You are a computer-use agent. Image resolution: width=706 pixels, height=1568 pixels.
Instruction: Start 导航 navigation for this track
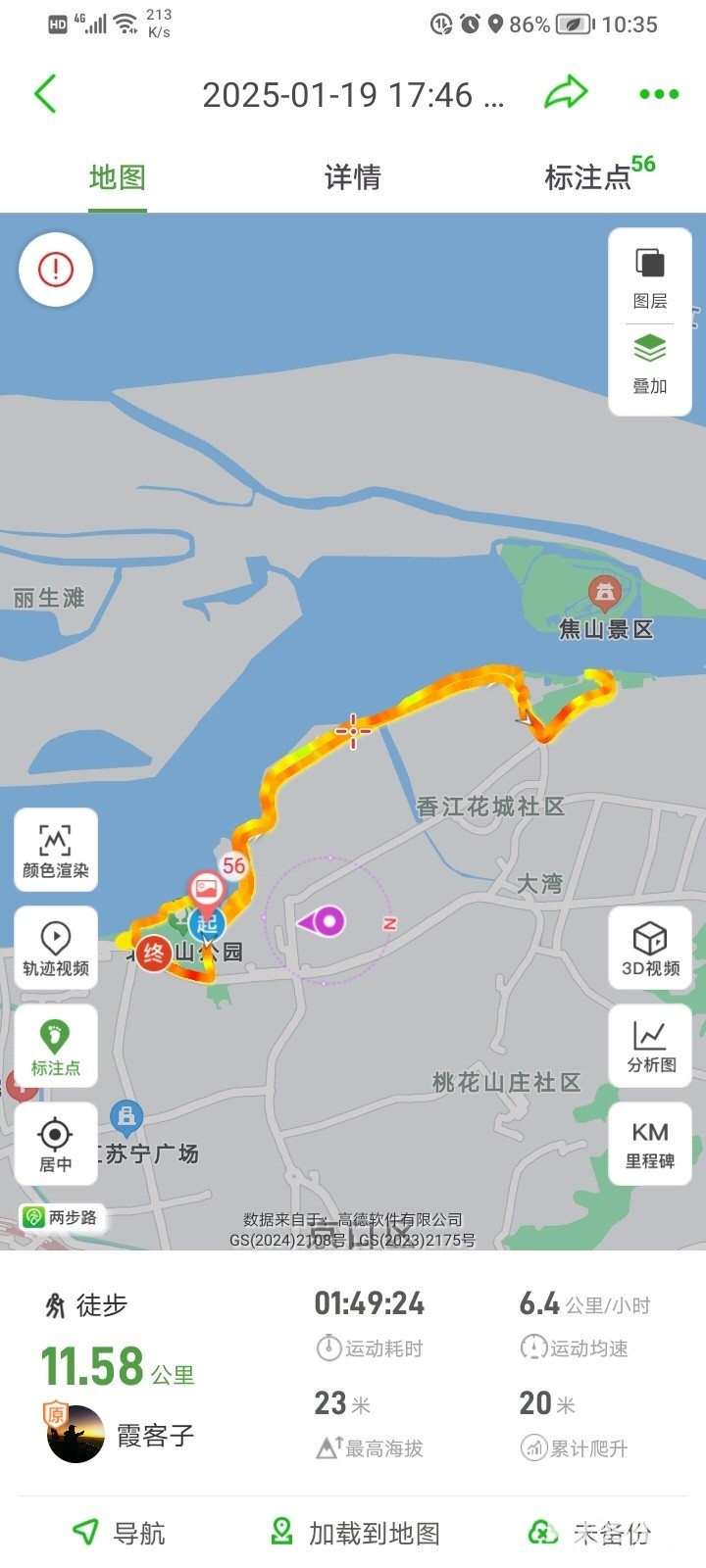119,1532
